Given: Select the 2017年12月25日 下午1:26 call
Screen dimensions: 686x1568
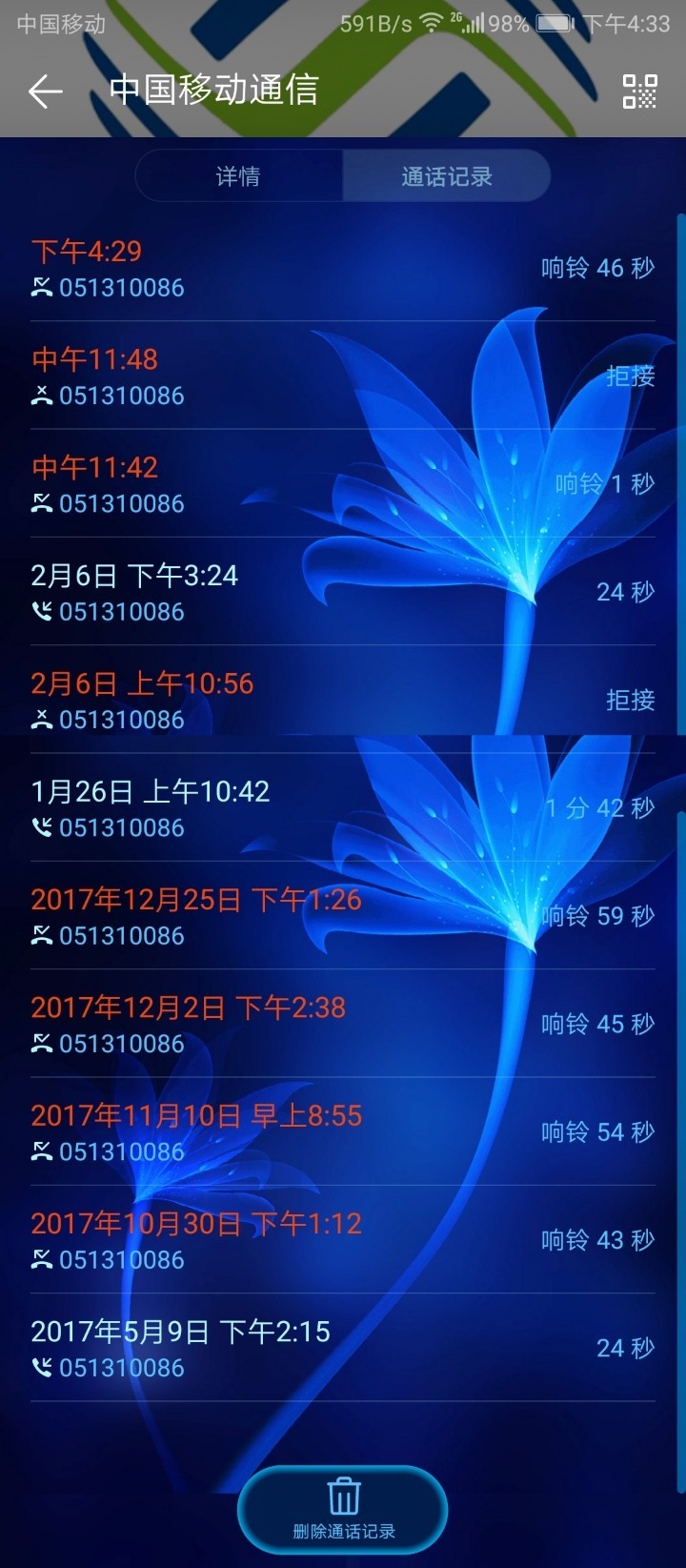Looking at the screenshot, I should click(343, 916).
